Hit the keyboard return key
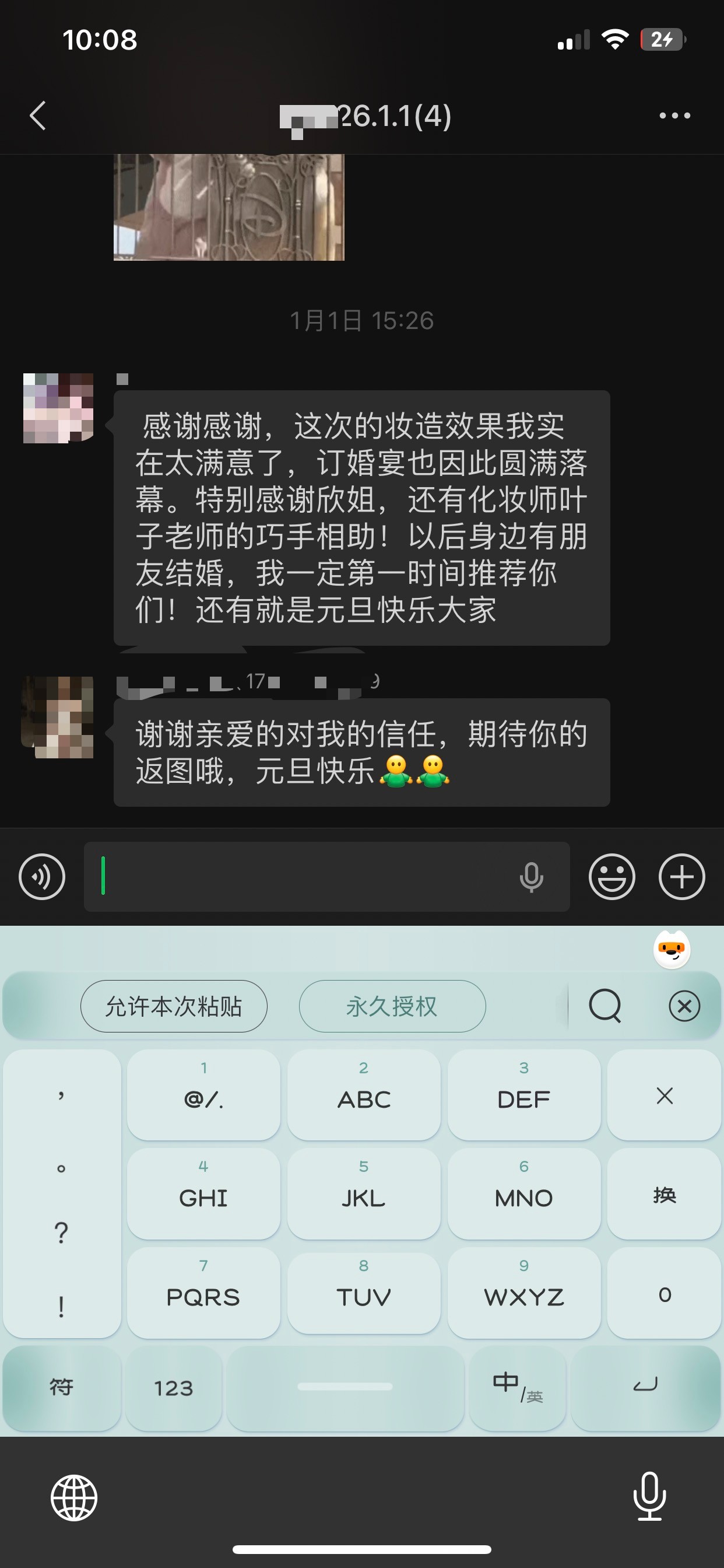 (645, 1388)
